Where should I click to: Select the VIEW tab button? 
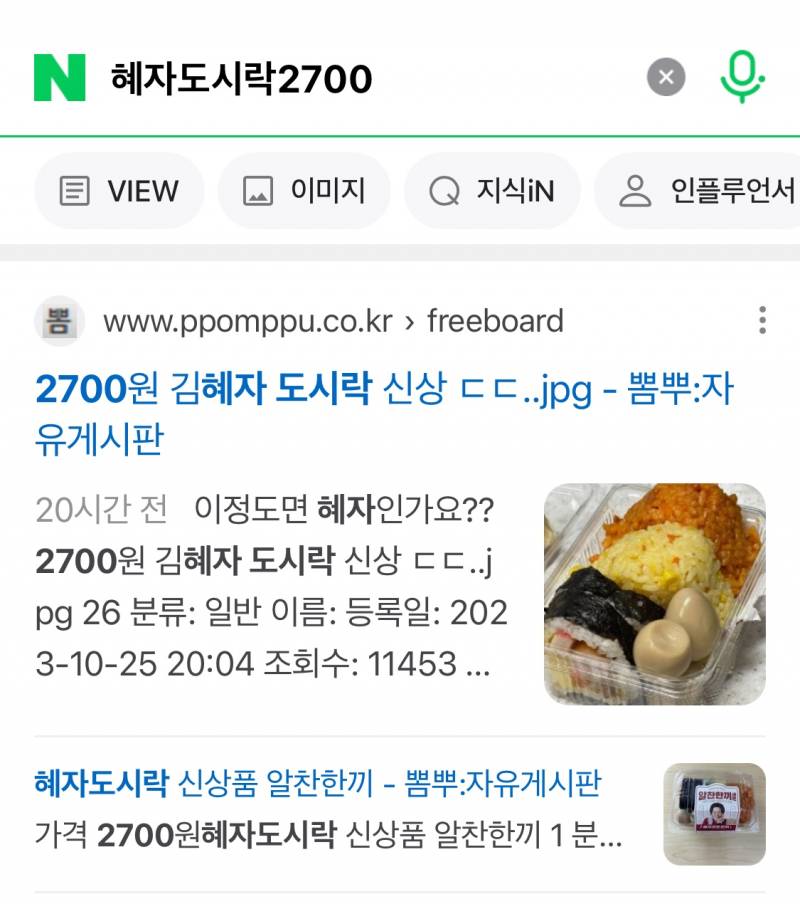coord(118,190)
